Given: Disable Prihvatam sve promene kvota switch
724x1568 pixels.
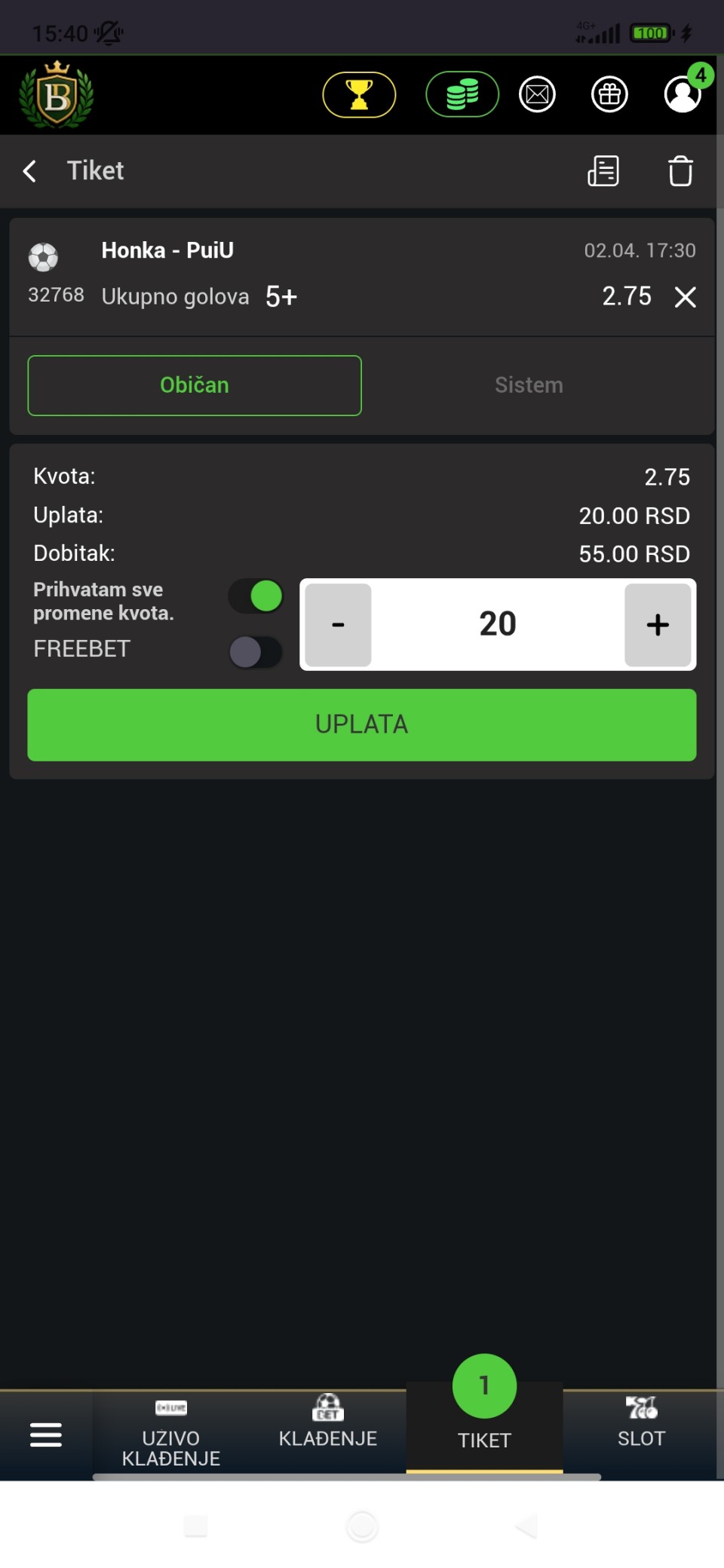Looking at the screenshot, I should 256,596.
